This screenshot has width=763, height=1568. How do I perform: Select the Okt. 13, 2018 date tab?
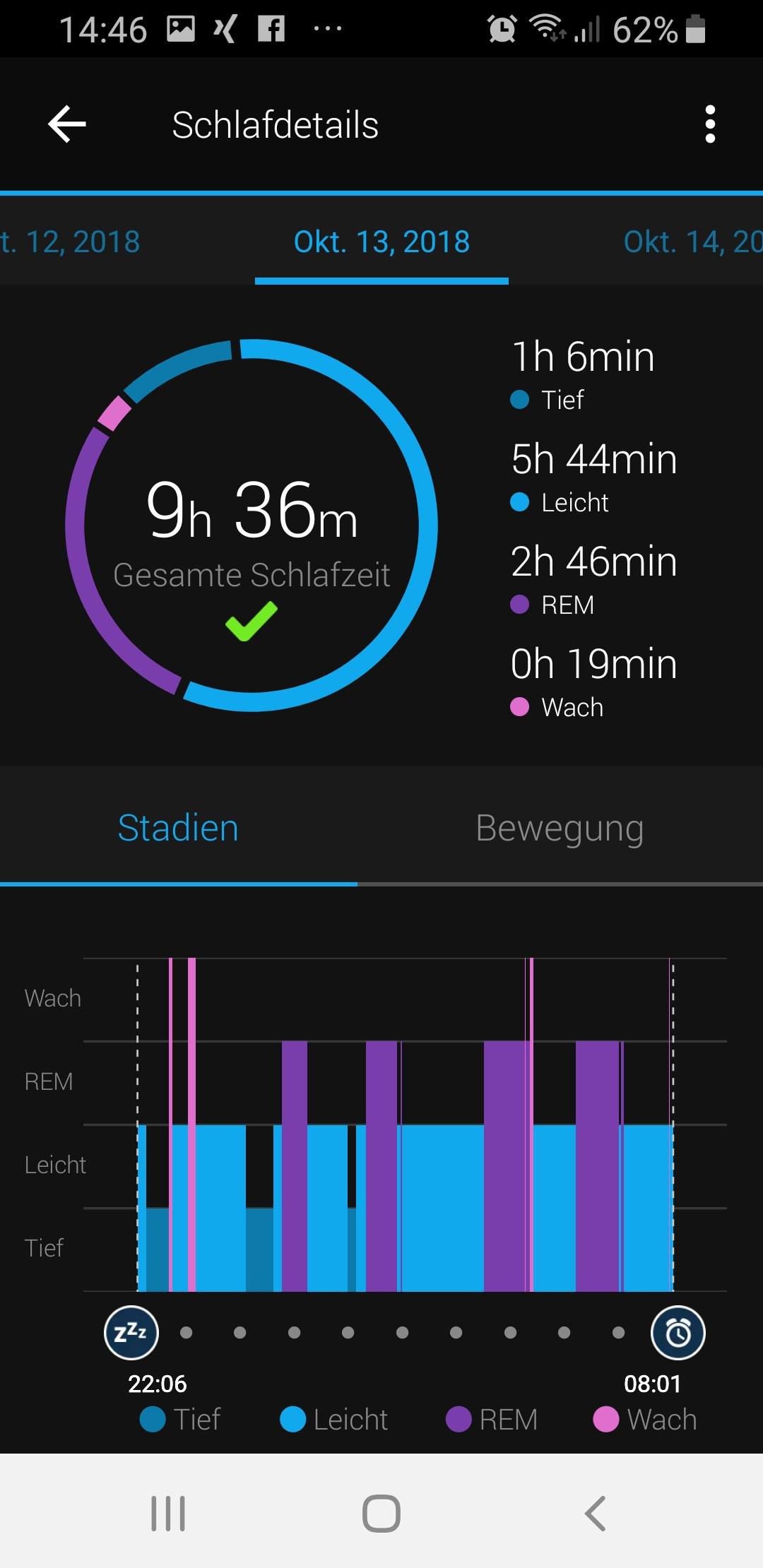(381, 242)
